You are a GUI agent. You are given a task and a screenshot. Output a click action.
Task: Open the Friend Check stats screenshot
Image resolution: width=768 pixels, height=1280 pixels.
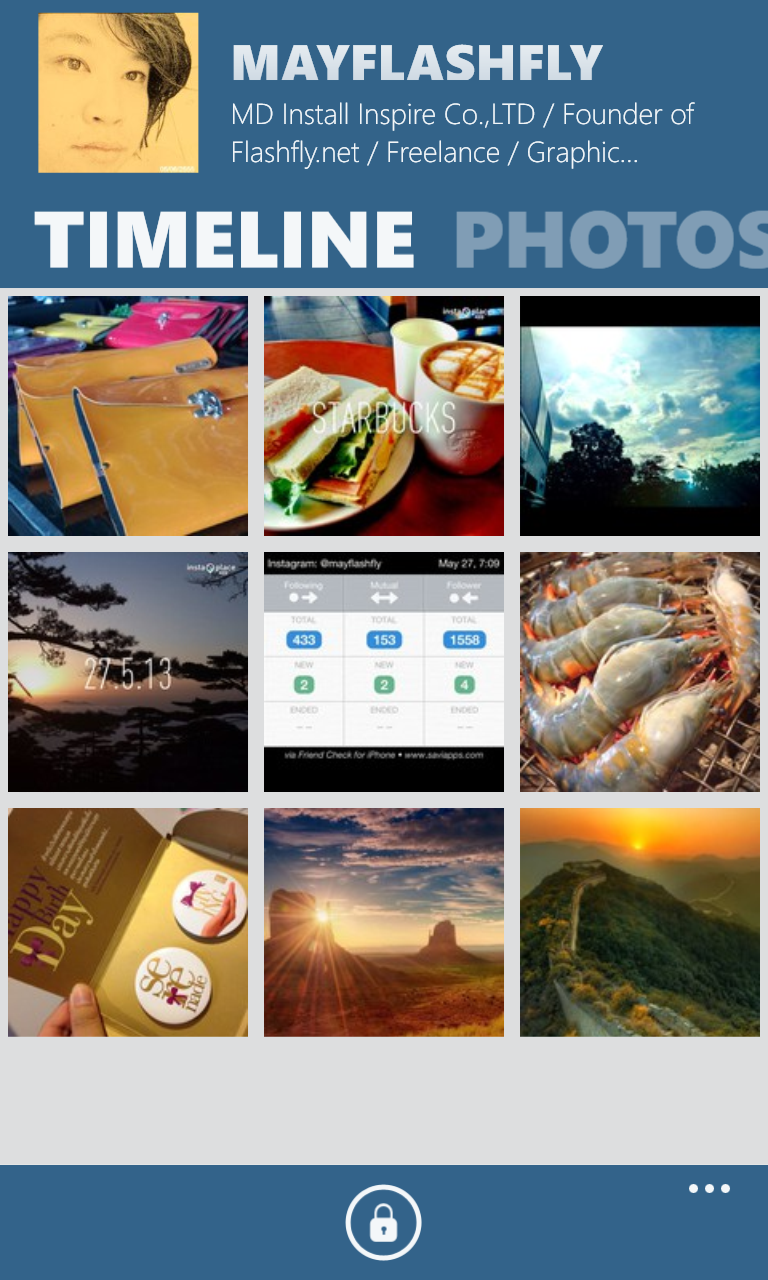coord(384,672)
